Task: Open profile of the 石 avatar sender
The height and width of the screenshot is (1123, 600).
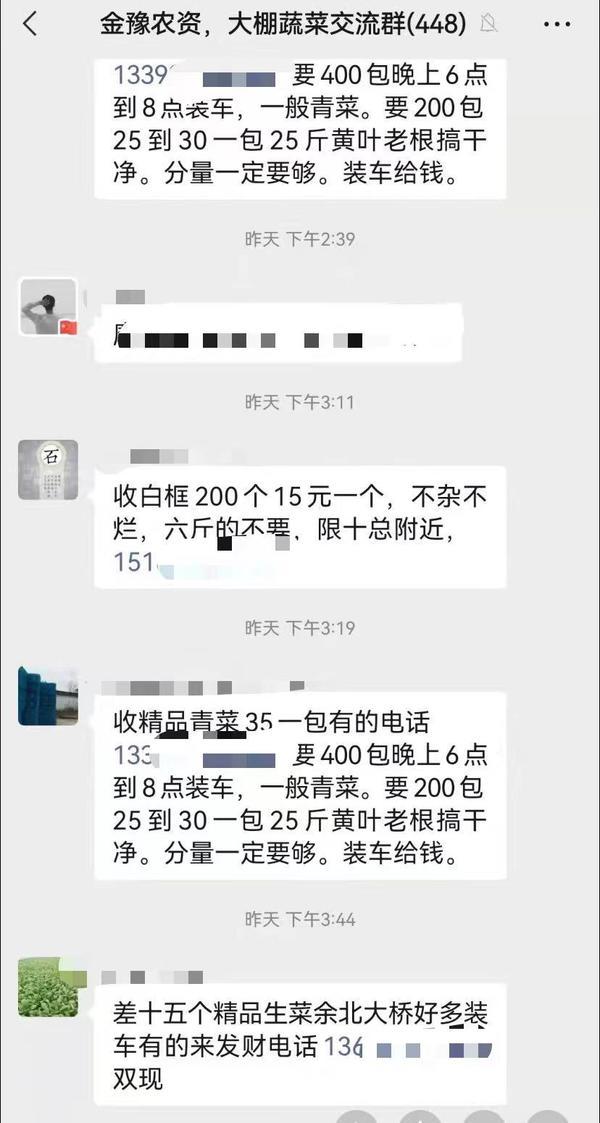Action: (48, 469)
